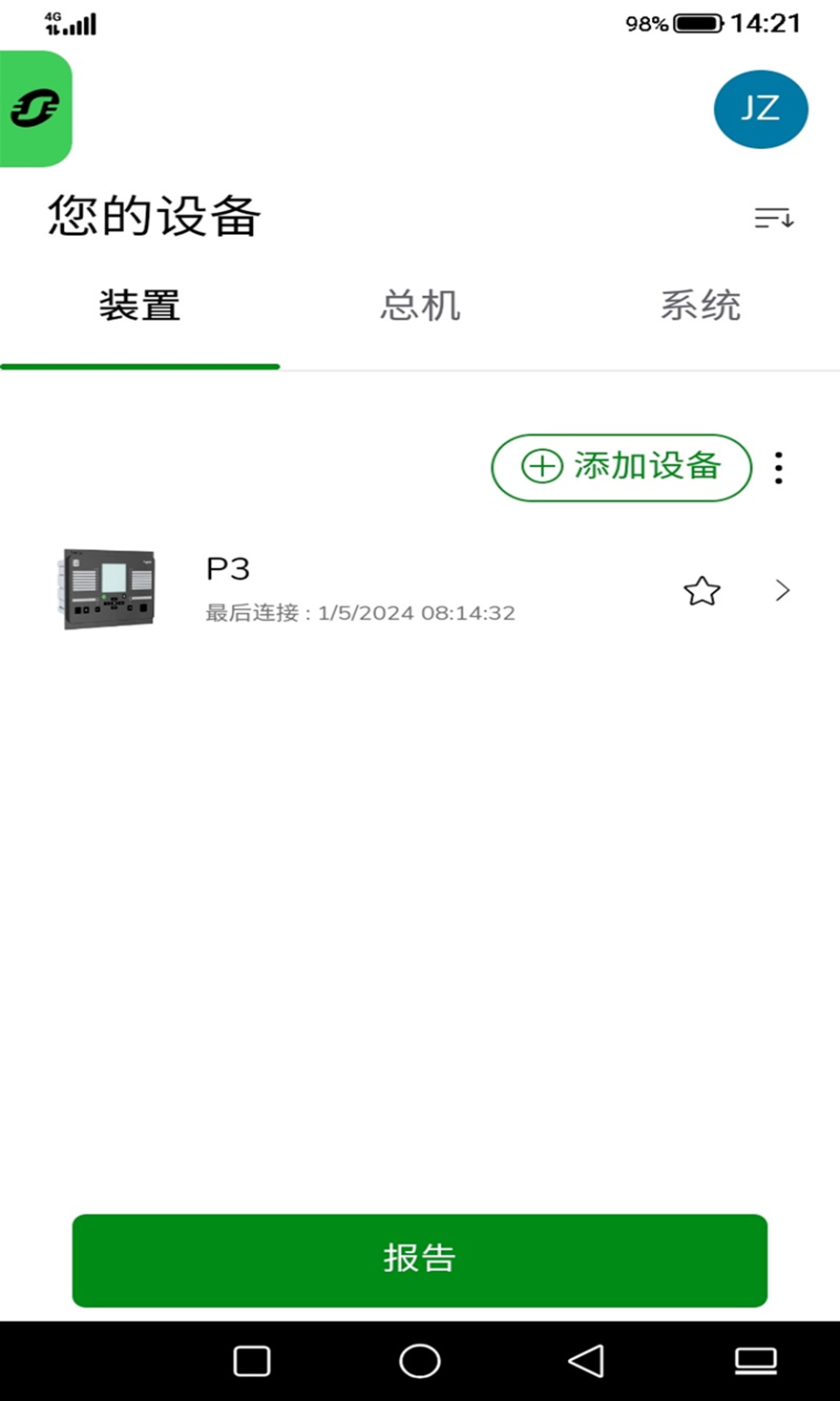This screenshot has width=840, height=1401.
Task: Open the green Schneider side menu button
Action: [x=35, y=109]
